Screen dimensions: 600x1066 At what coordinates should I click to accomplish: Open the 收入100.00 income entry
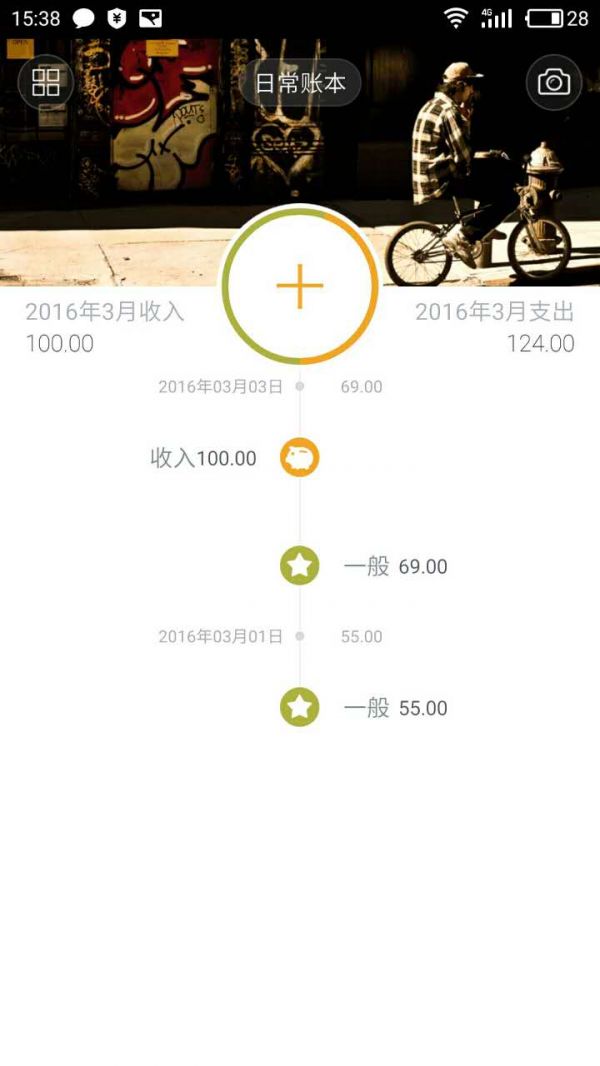point(204,458)
